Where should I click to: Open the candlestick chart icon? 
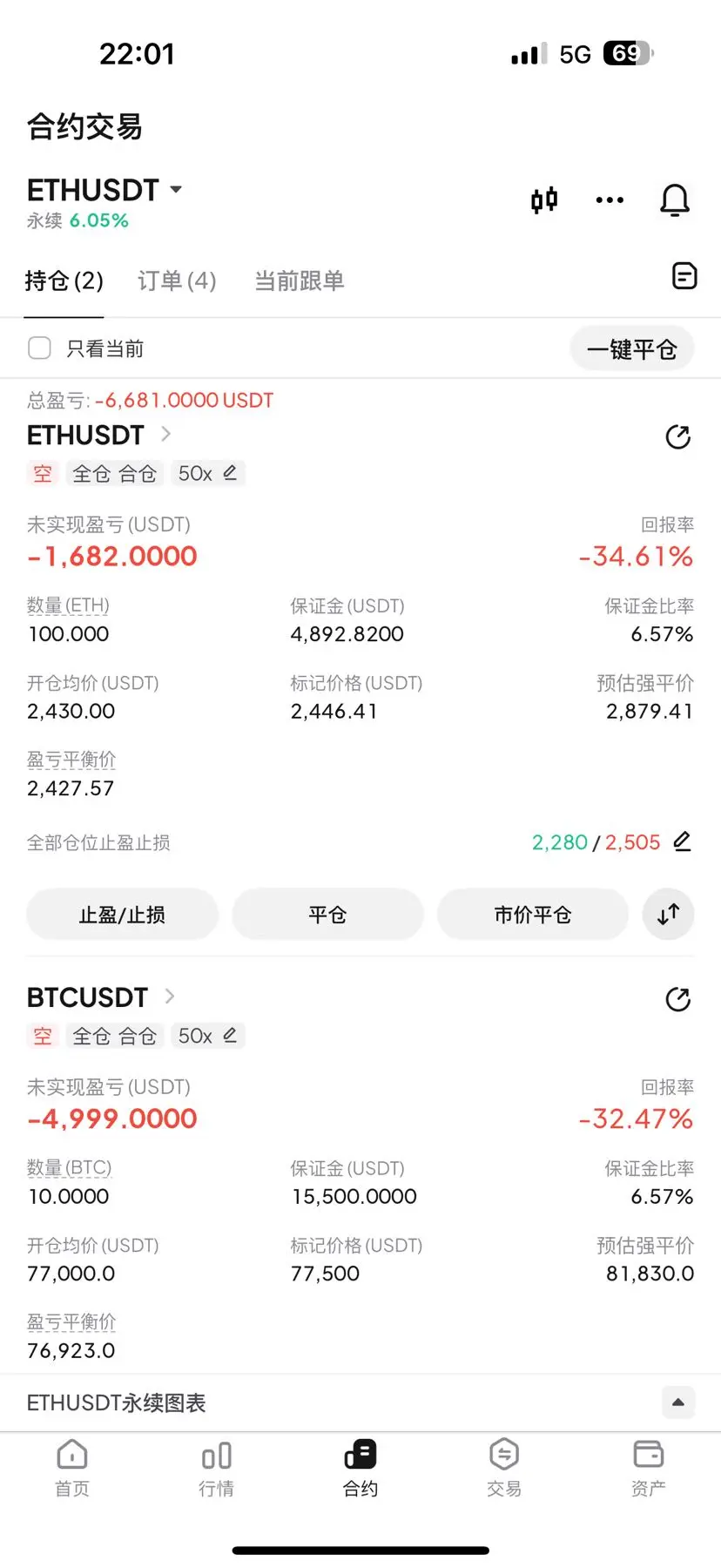544,200
